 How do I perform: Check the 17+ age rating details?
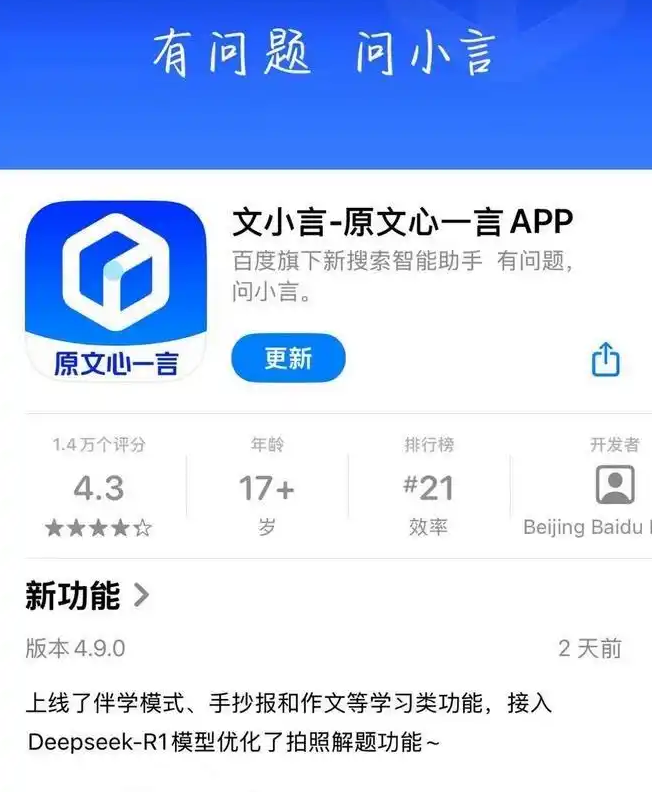[266, 488]
